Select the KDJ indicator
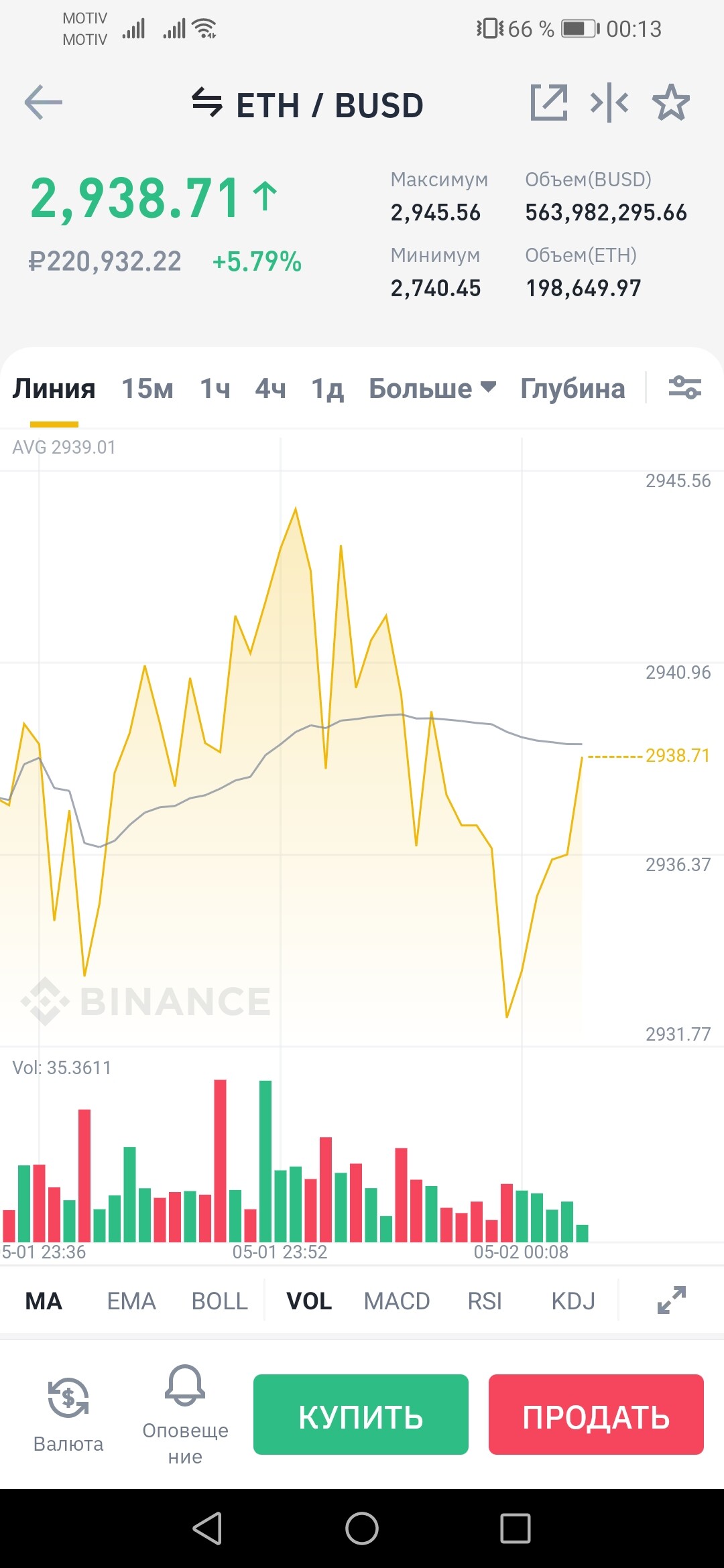 573,1301
